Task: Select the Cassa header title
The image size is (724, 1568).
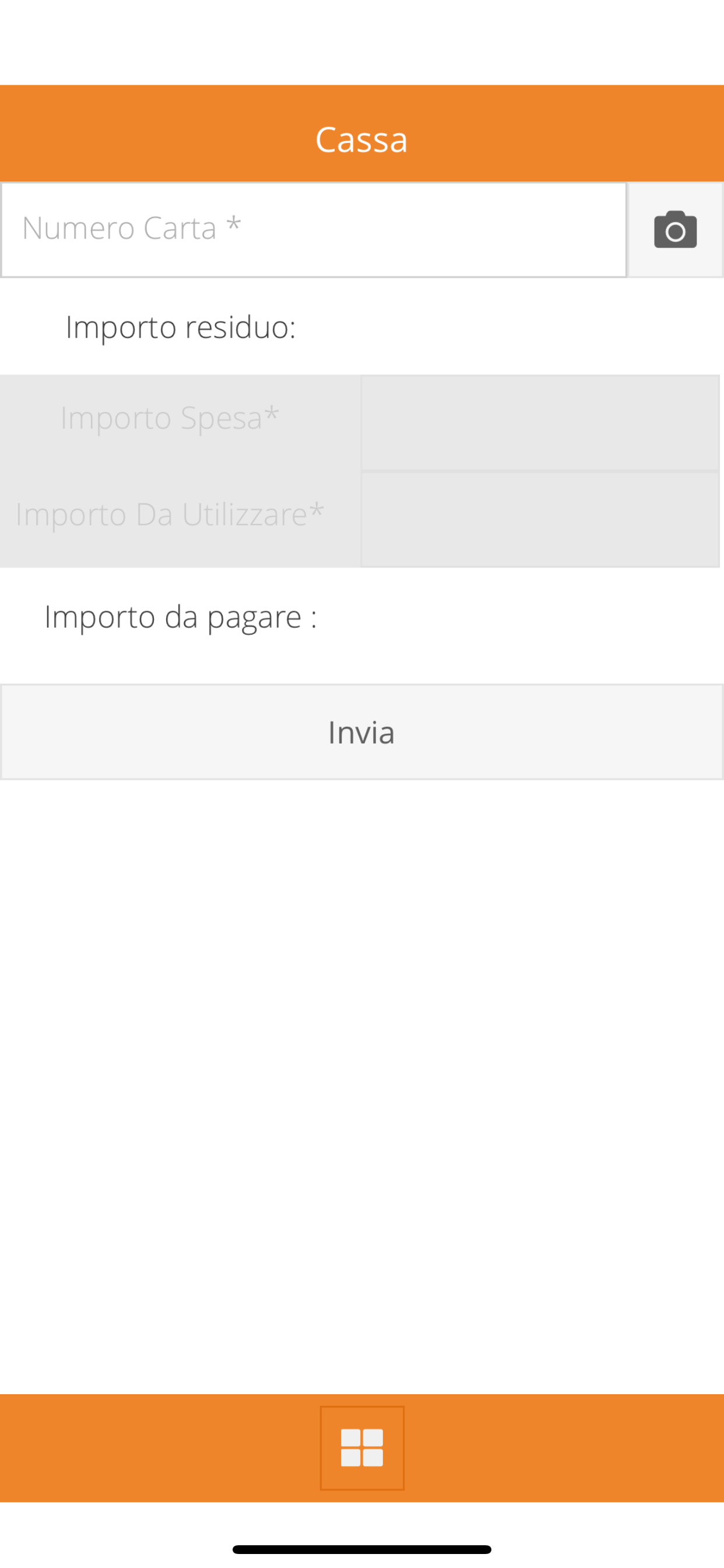Action: point(362,139)
